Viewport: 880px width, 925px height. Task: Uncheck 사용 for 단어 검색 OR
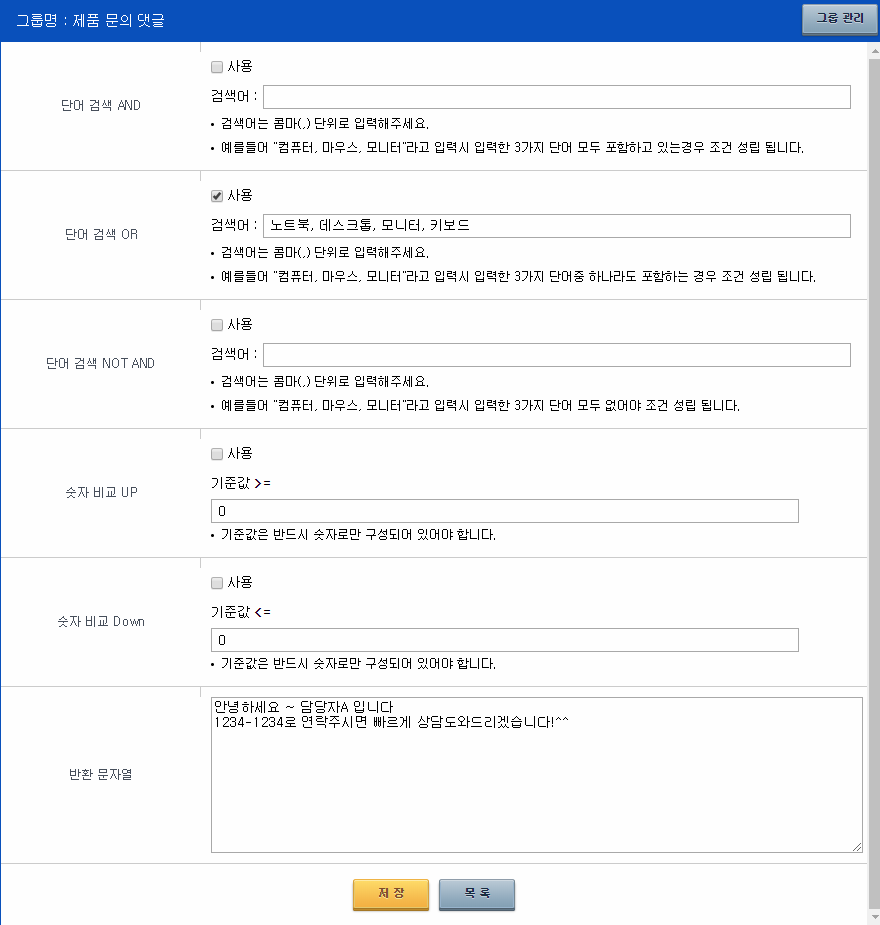(216, 196)
